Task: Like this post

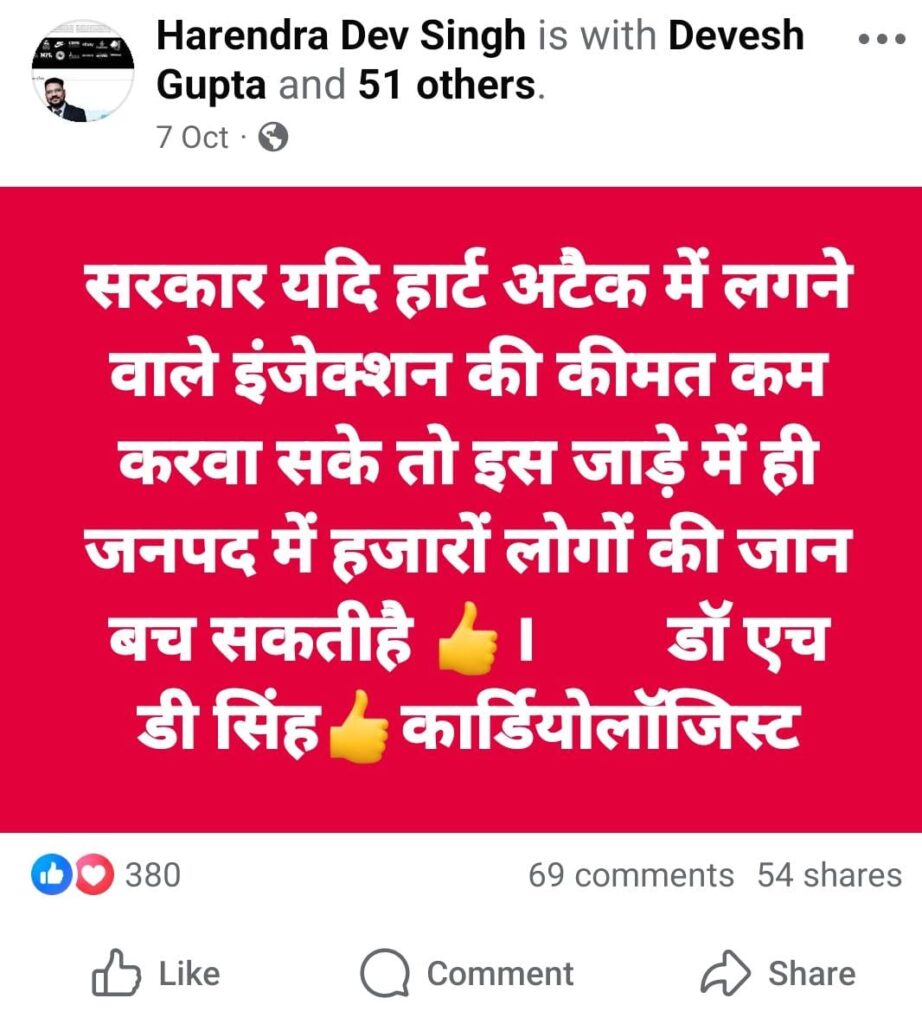Action: pos(156,973)
